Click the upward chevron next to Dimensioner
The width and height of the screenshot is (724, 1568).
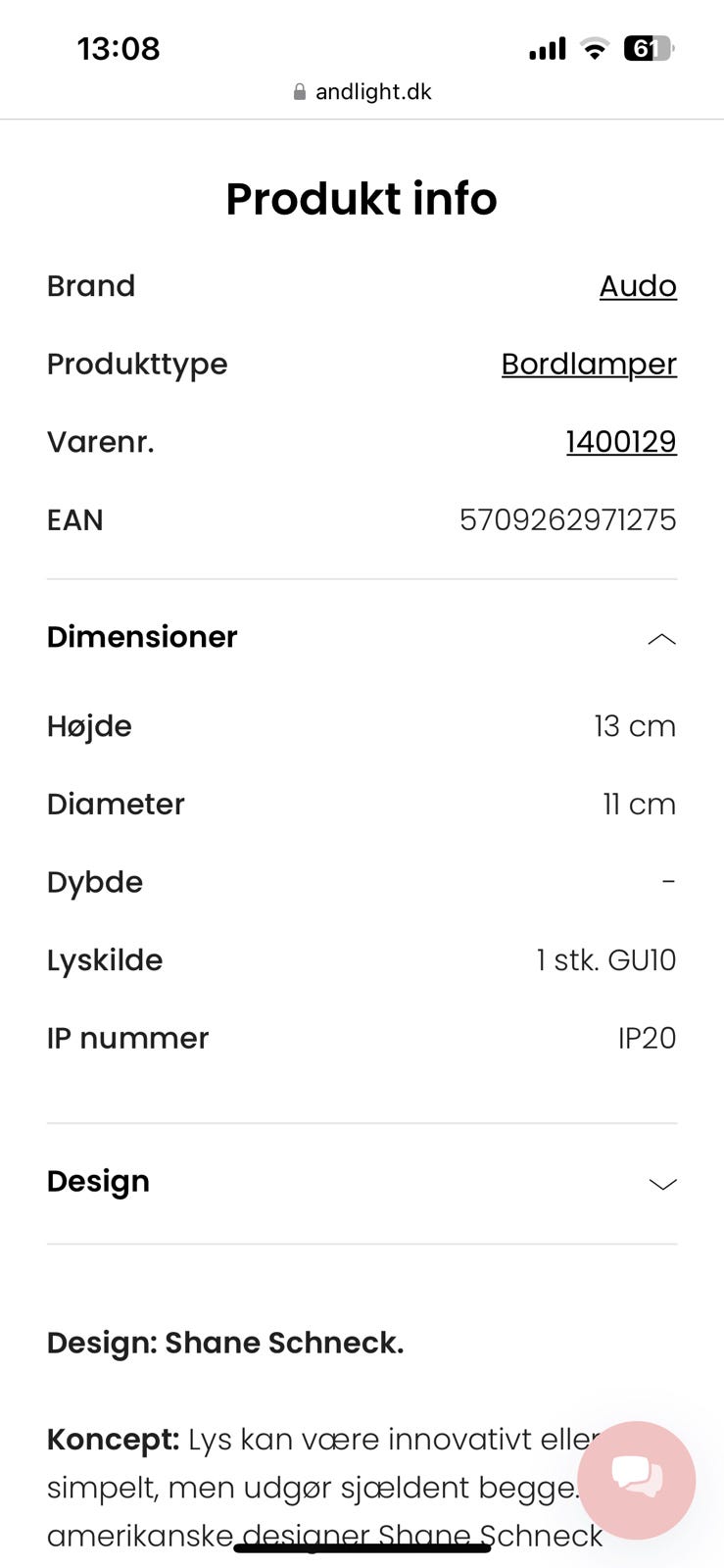pos(662,638)
